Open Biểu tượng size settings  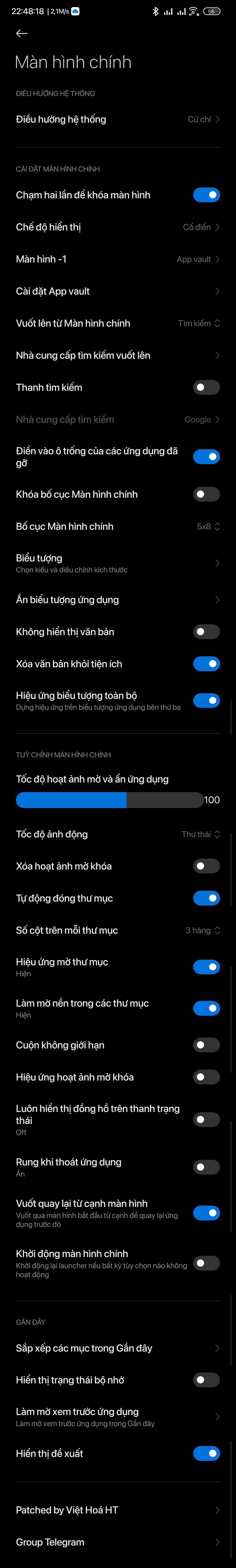tap(118, 563)
